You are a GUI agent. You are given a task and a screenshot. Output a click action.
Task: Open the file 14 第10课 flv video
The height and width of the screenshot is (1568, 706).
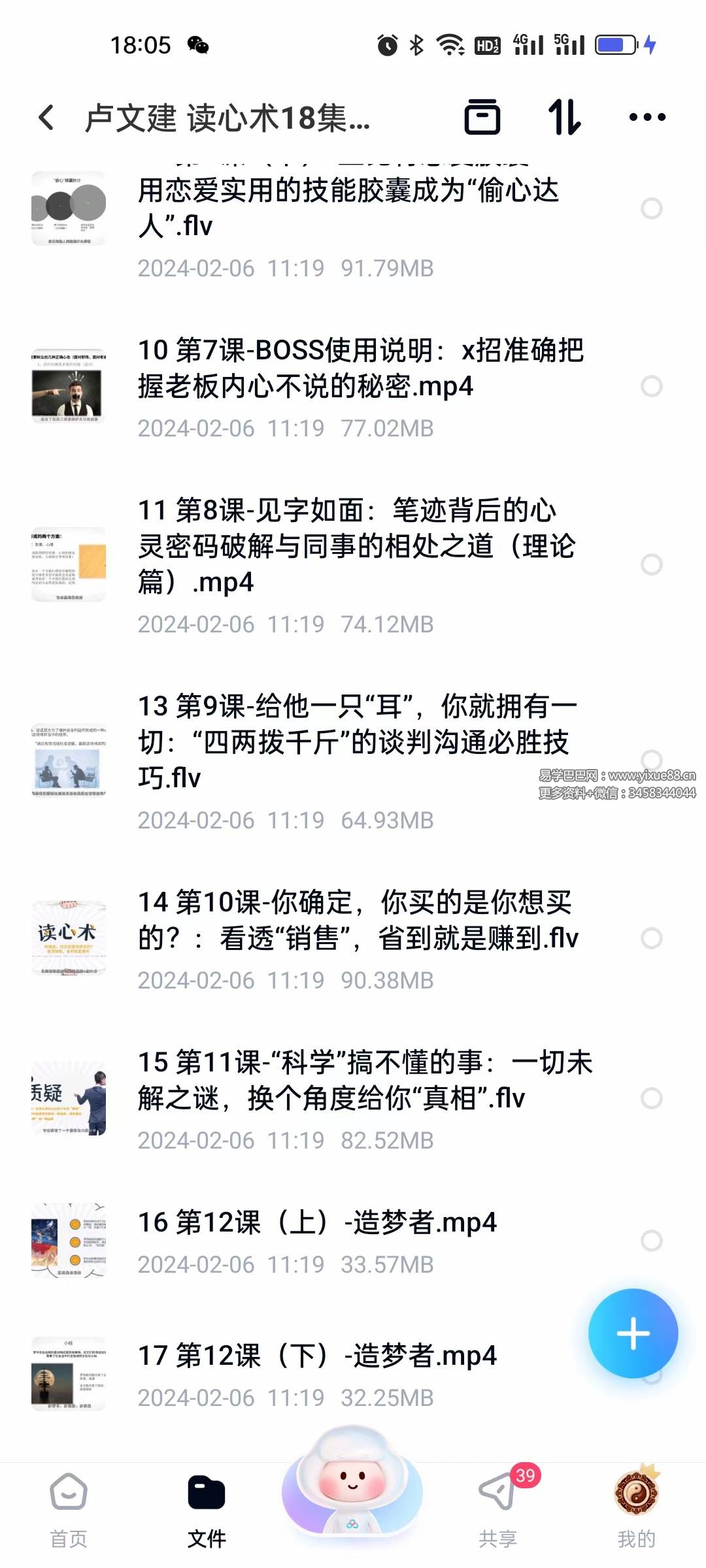pos(356,920)
